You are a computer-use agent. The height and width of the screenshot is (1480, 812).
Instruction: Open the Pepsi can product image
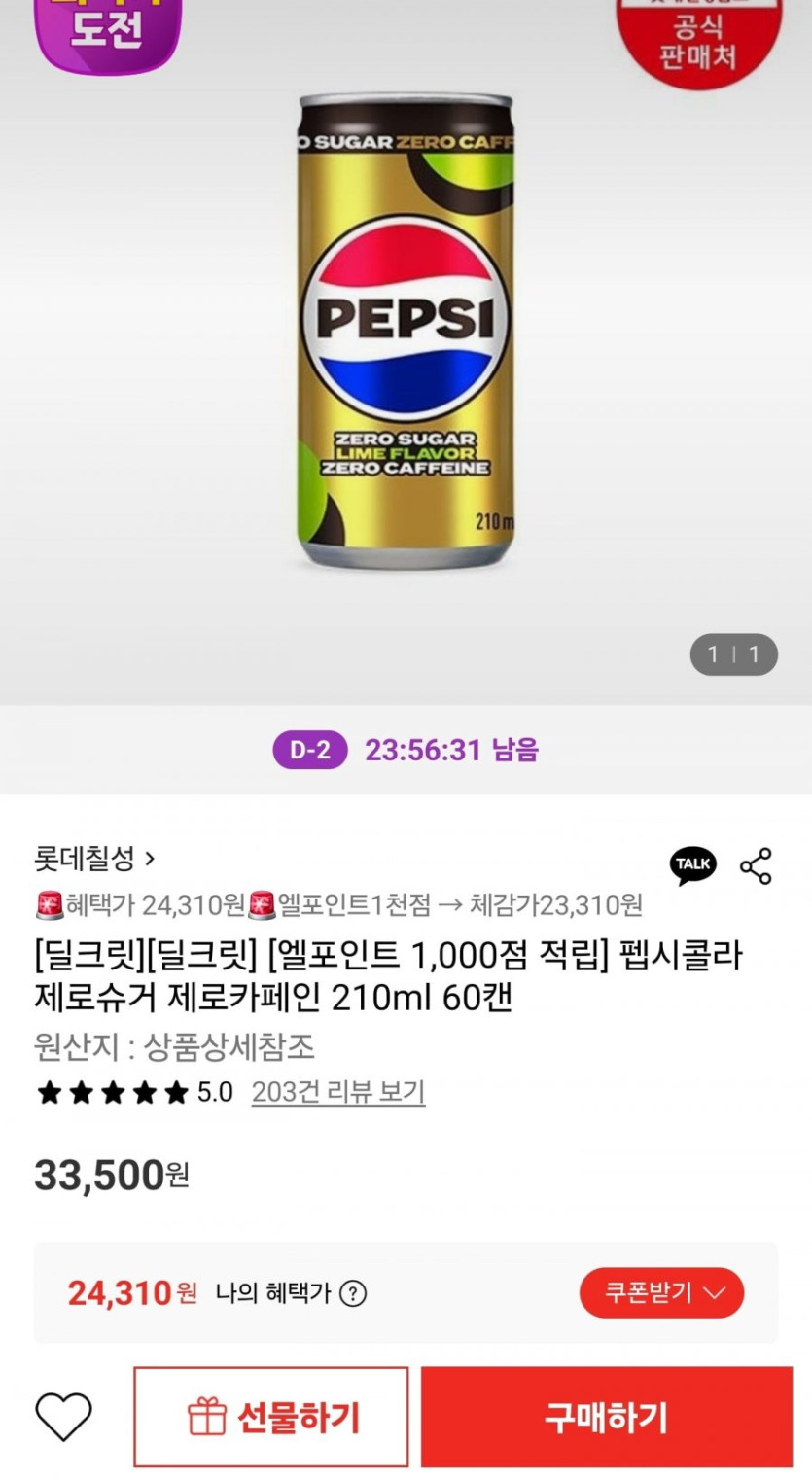[x=406, y=331]
